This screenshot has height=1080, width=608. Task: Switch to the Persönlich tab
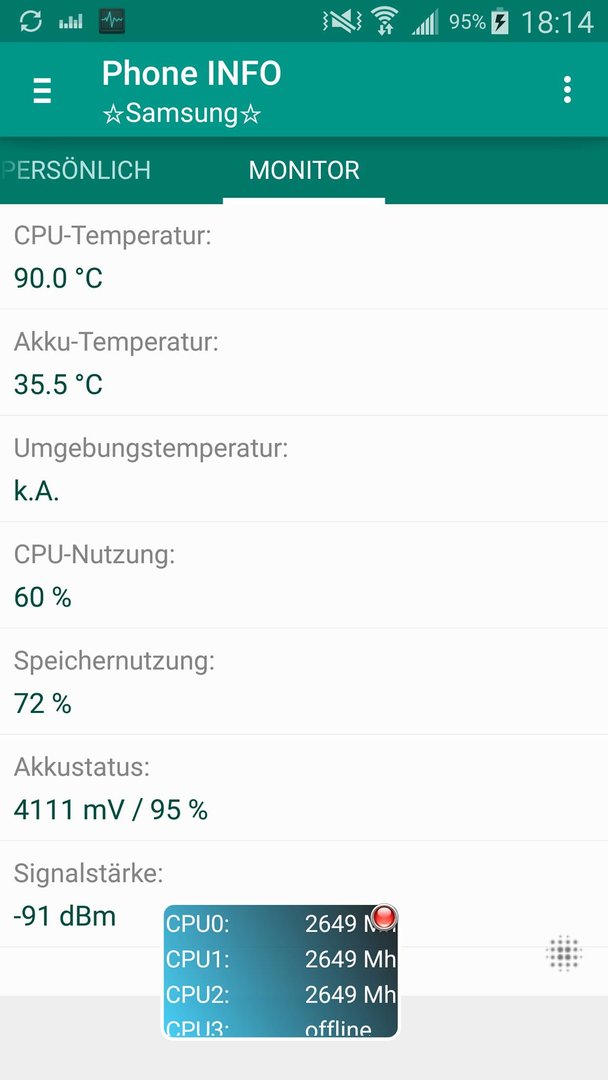pos(76,170)
